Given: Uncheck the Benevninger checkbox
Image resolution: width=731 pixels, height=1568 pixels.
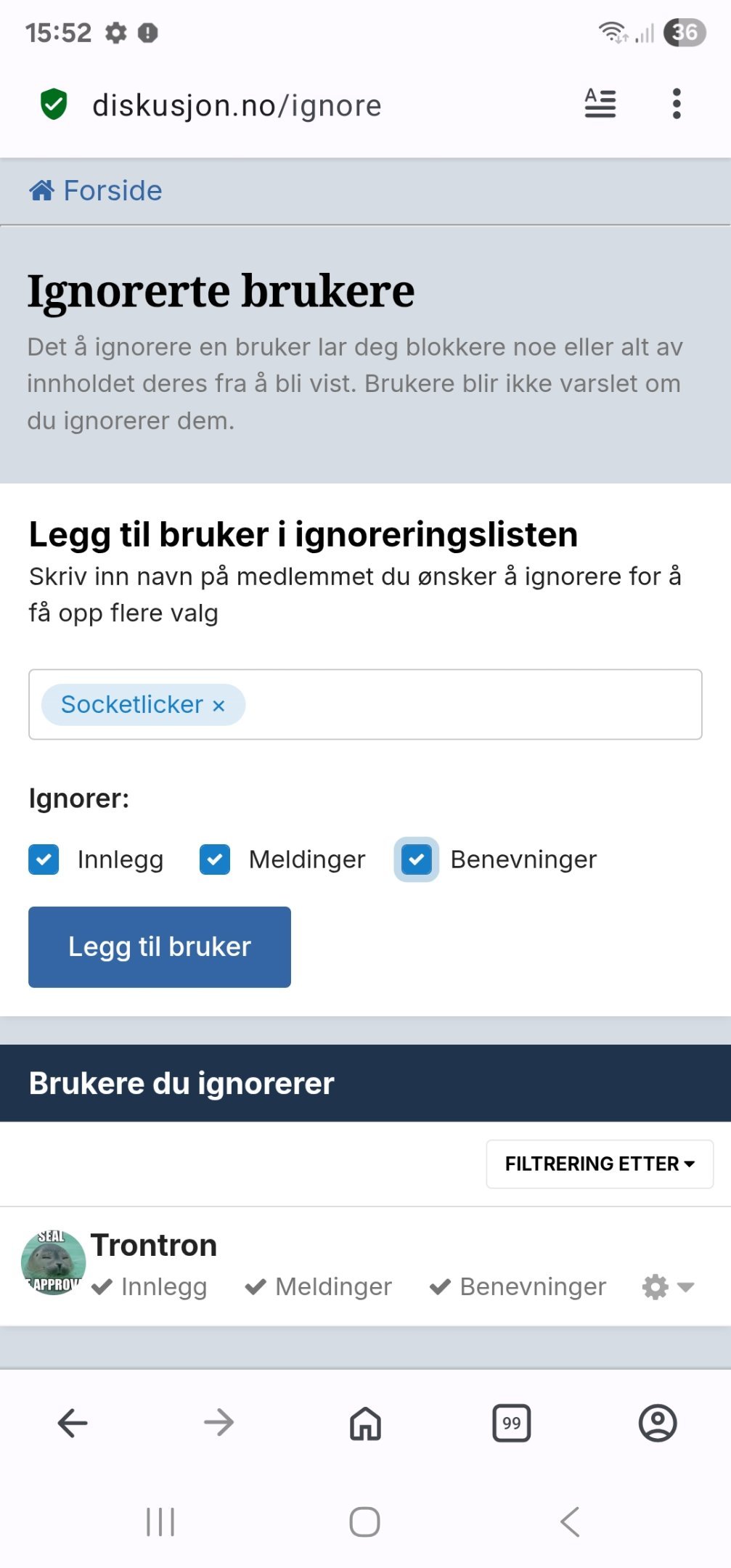Looking at the screenshot, I should click(x=417, y=859).
